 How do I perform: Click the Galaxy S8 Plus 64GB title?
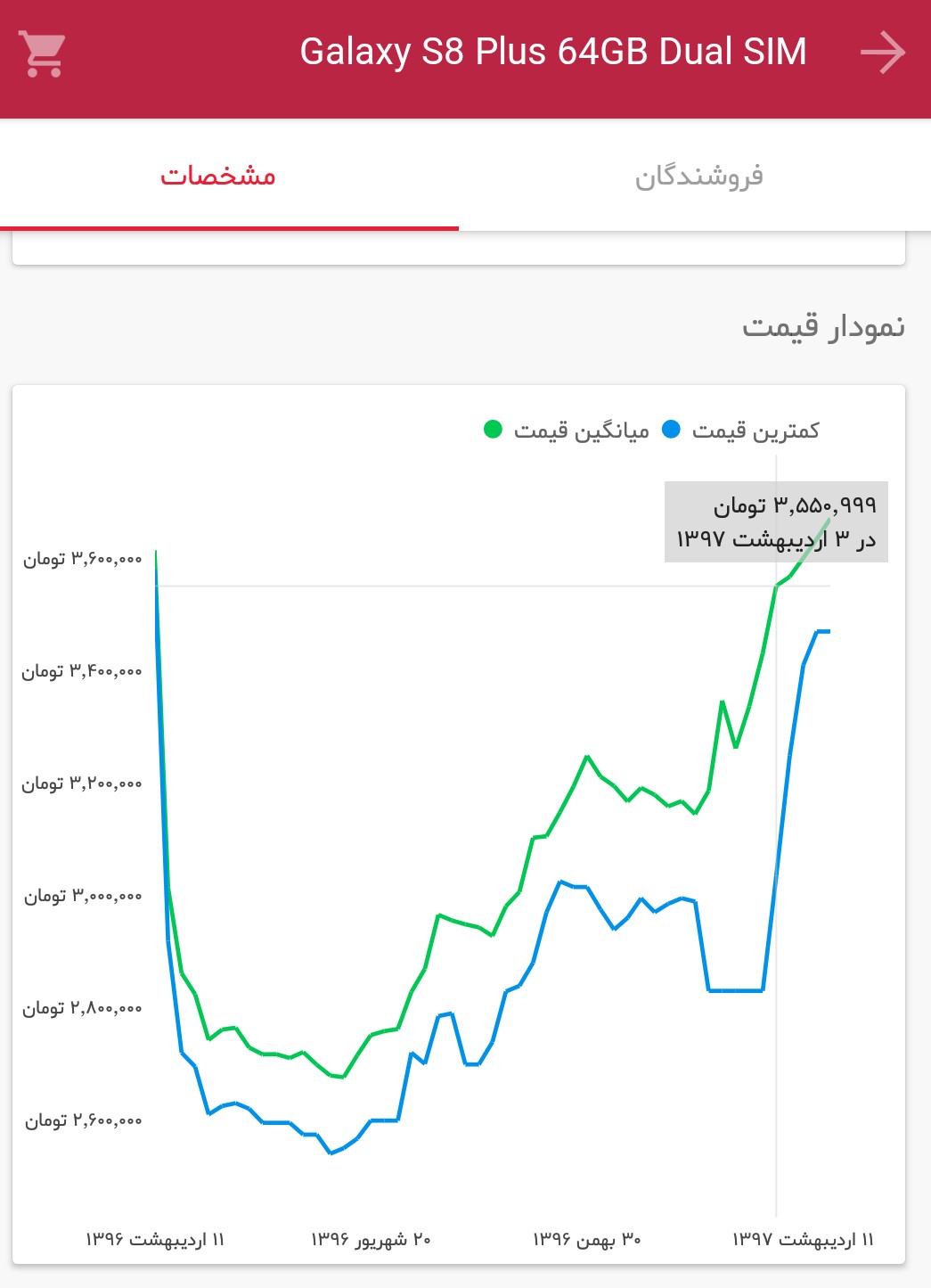[x=553, y=52]
